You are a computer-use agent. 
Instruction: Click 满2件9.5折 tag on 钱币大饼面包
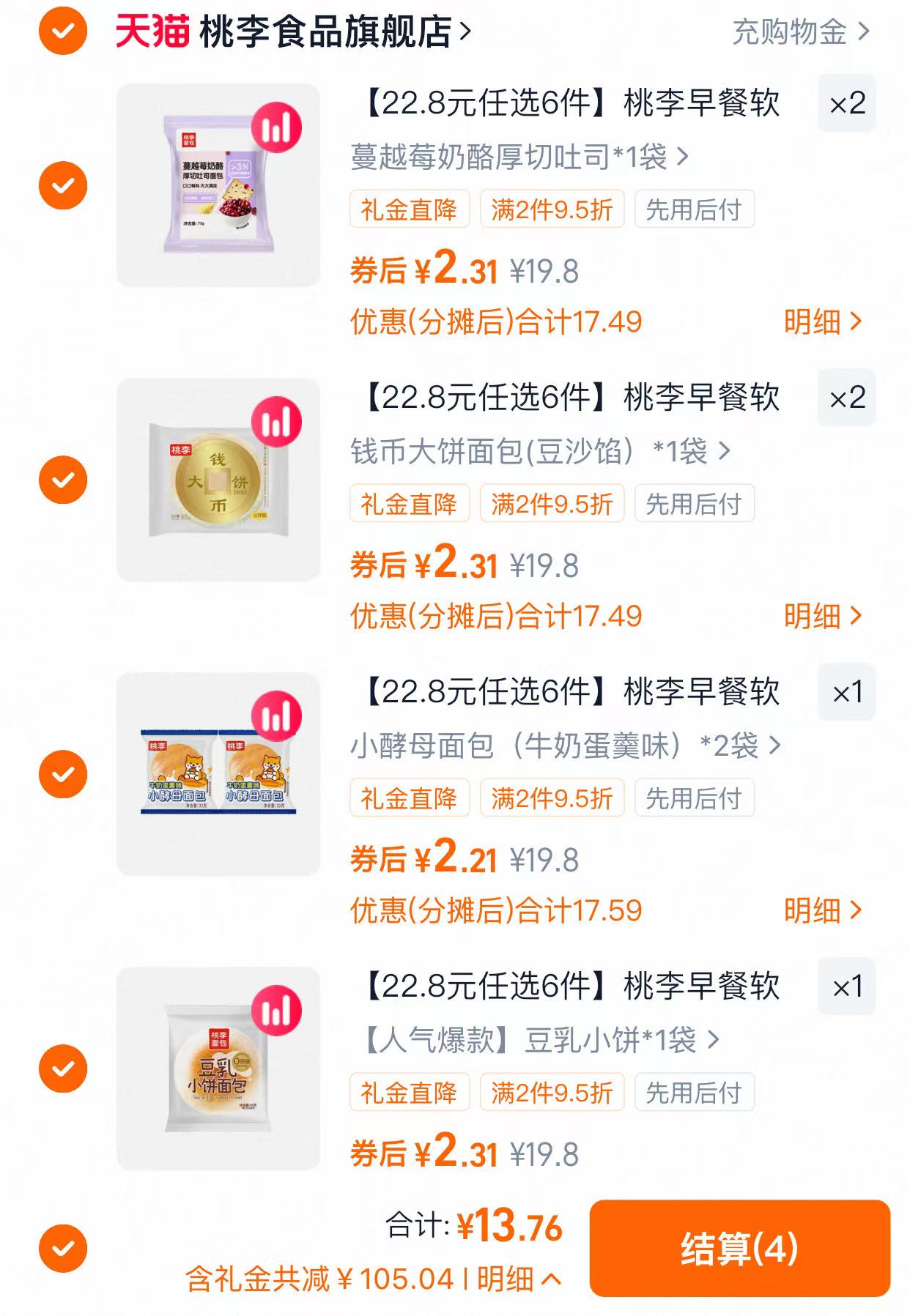click(x=551, y=503)
